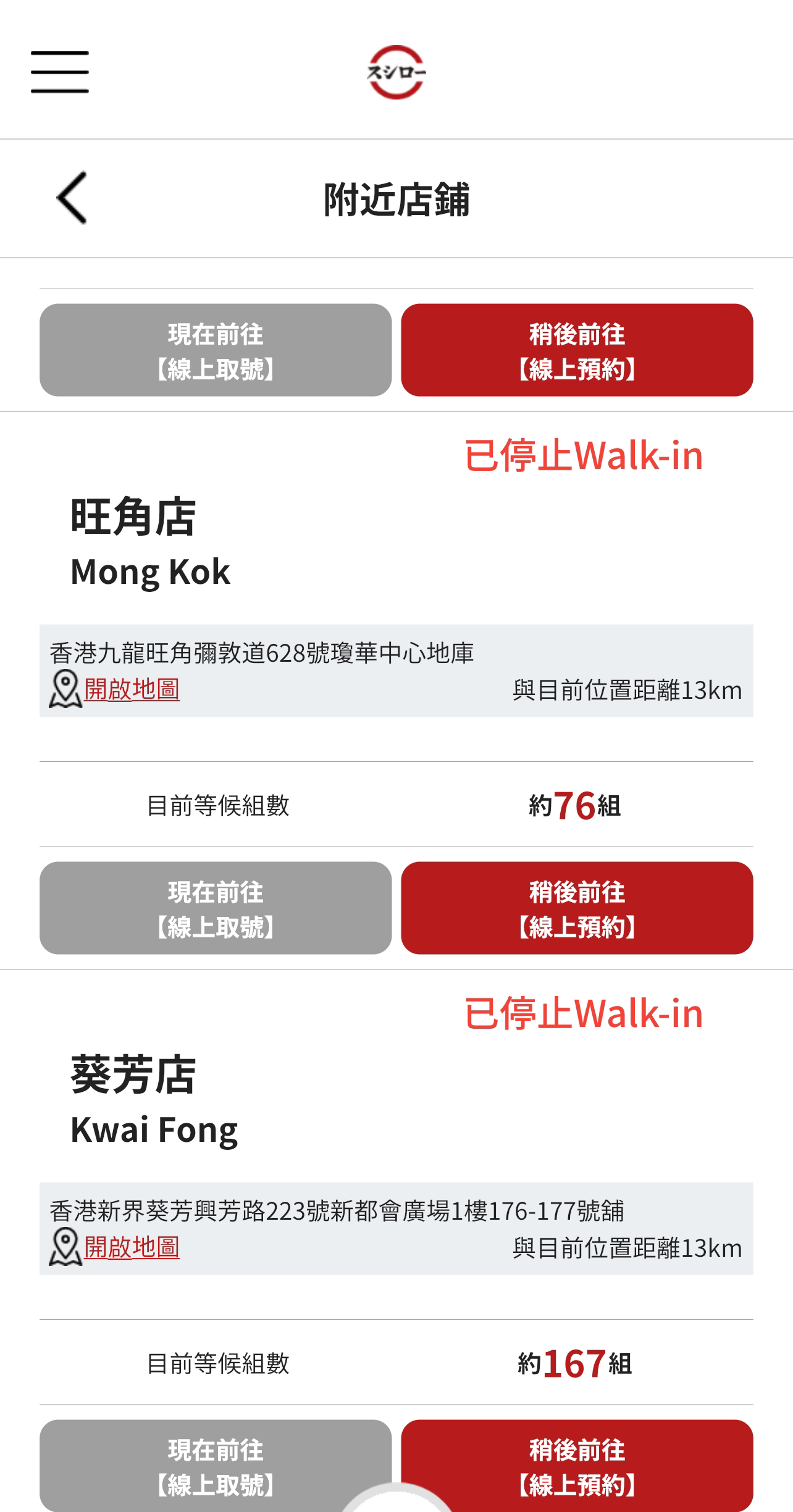
Task: Tap 稍後前往 button above 旺角店 card
Action: click(x=577, y=350)
